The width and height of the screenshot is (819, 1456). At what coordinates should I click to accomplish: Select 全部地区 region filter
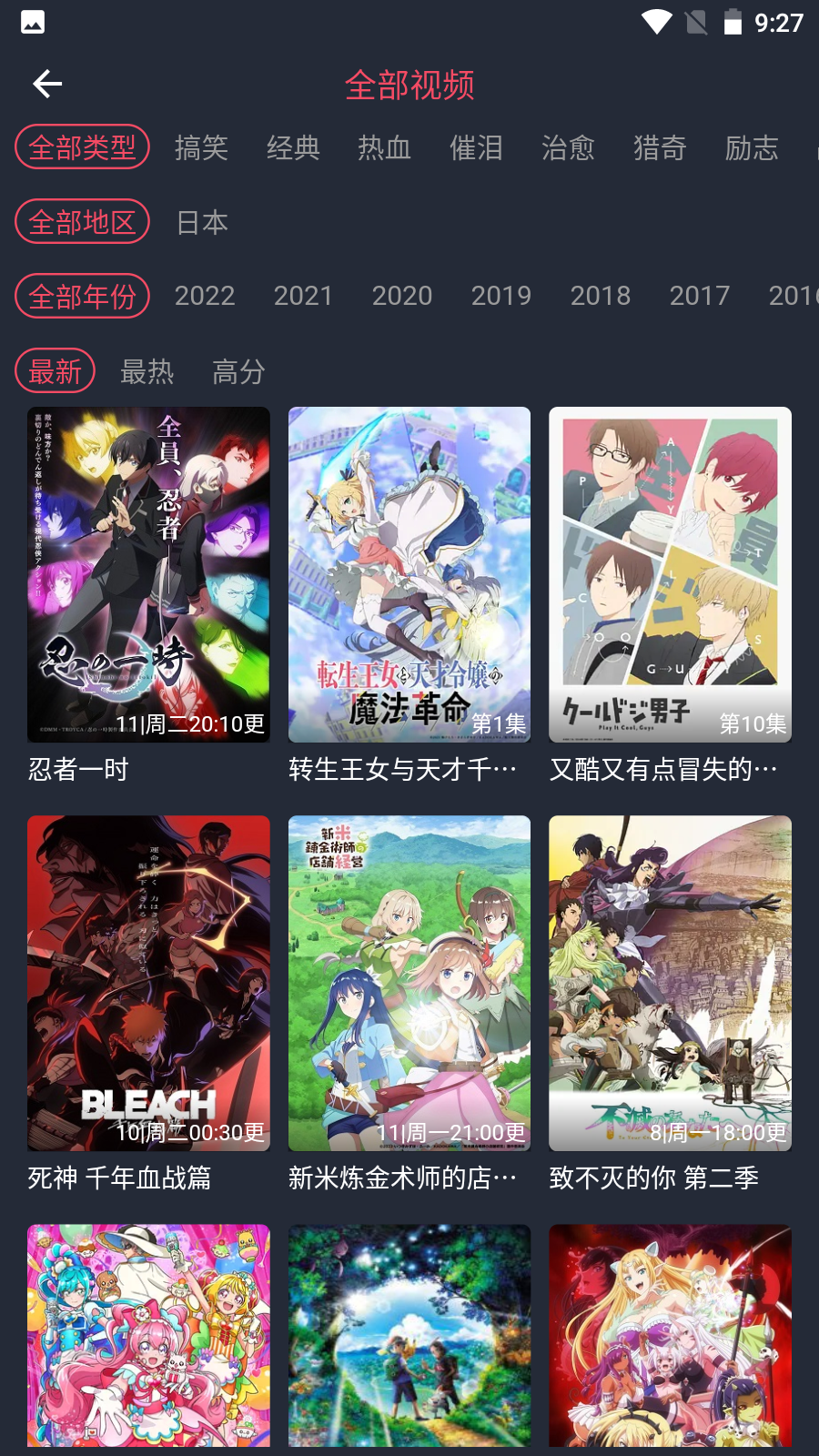pyautogui.click(x=82, y=223)
